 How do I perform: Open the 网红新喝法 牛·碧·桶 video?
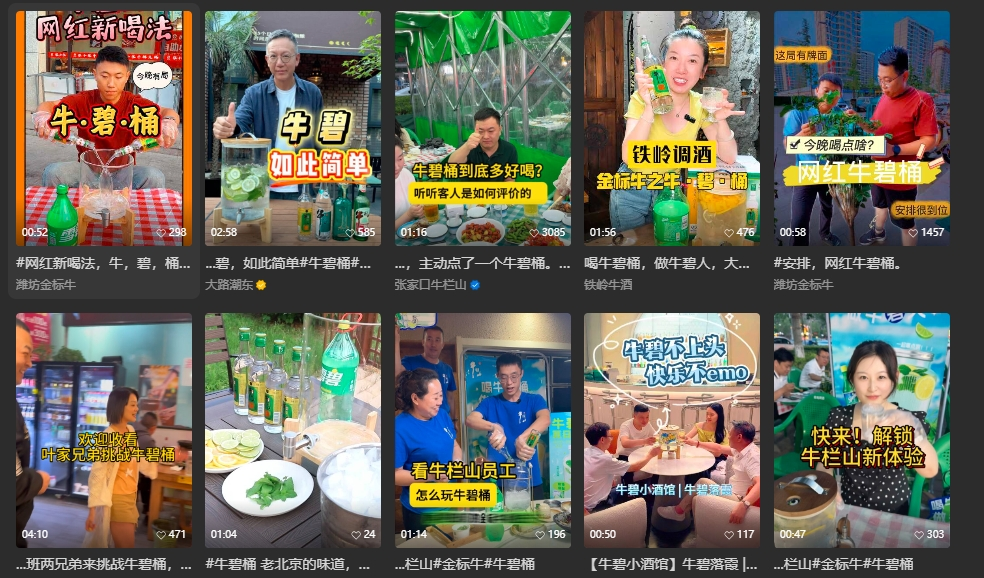(x=104, y=128)
